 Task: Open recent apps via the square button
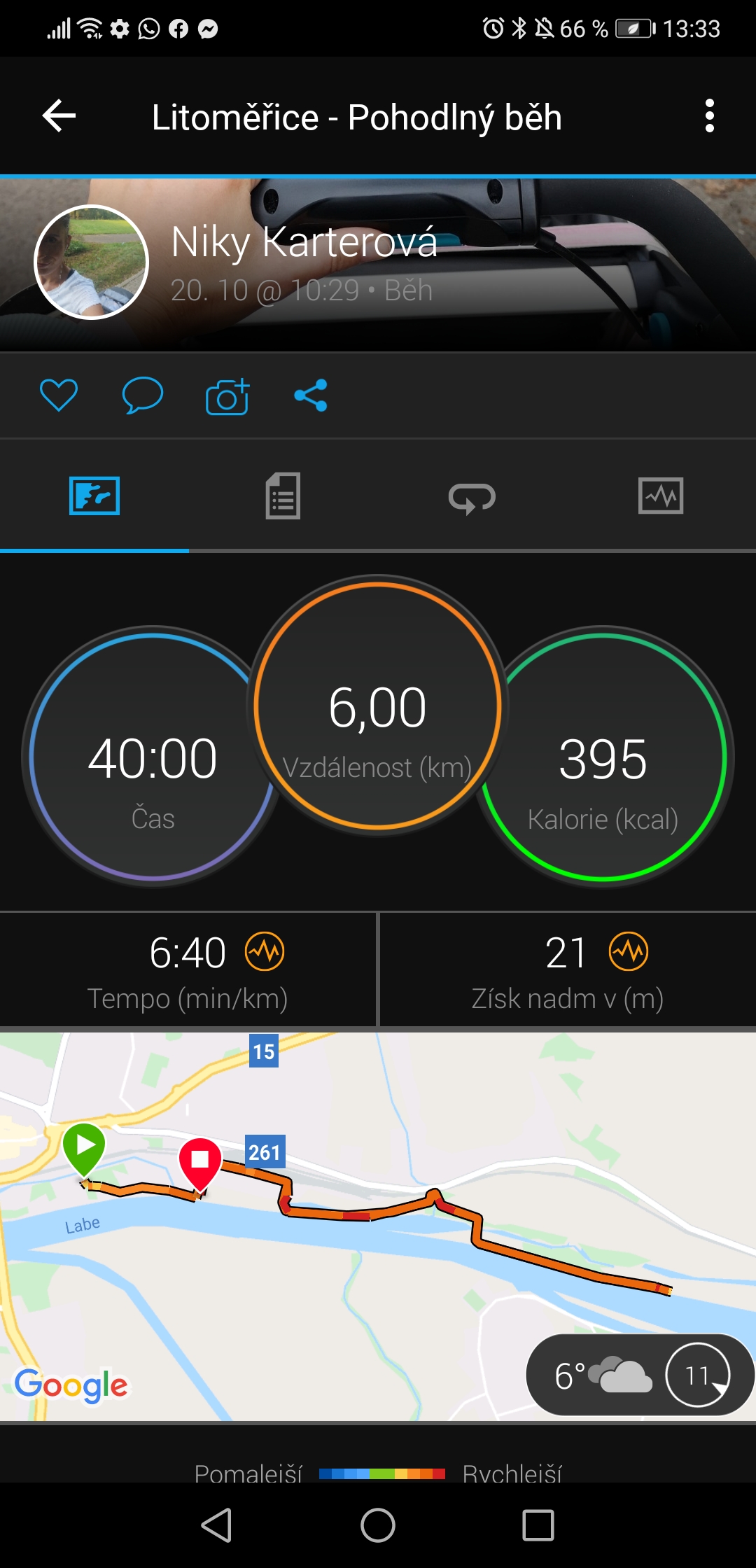pyautogui.click(x=538, y=1525)
